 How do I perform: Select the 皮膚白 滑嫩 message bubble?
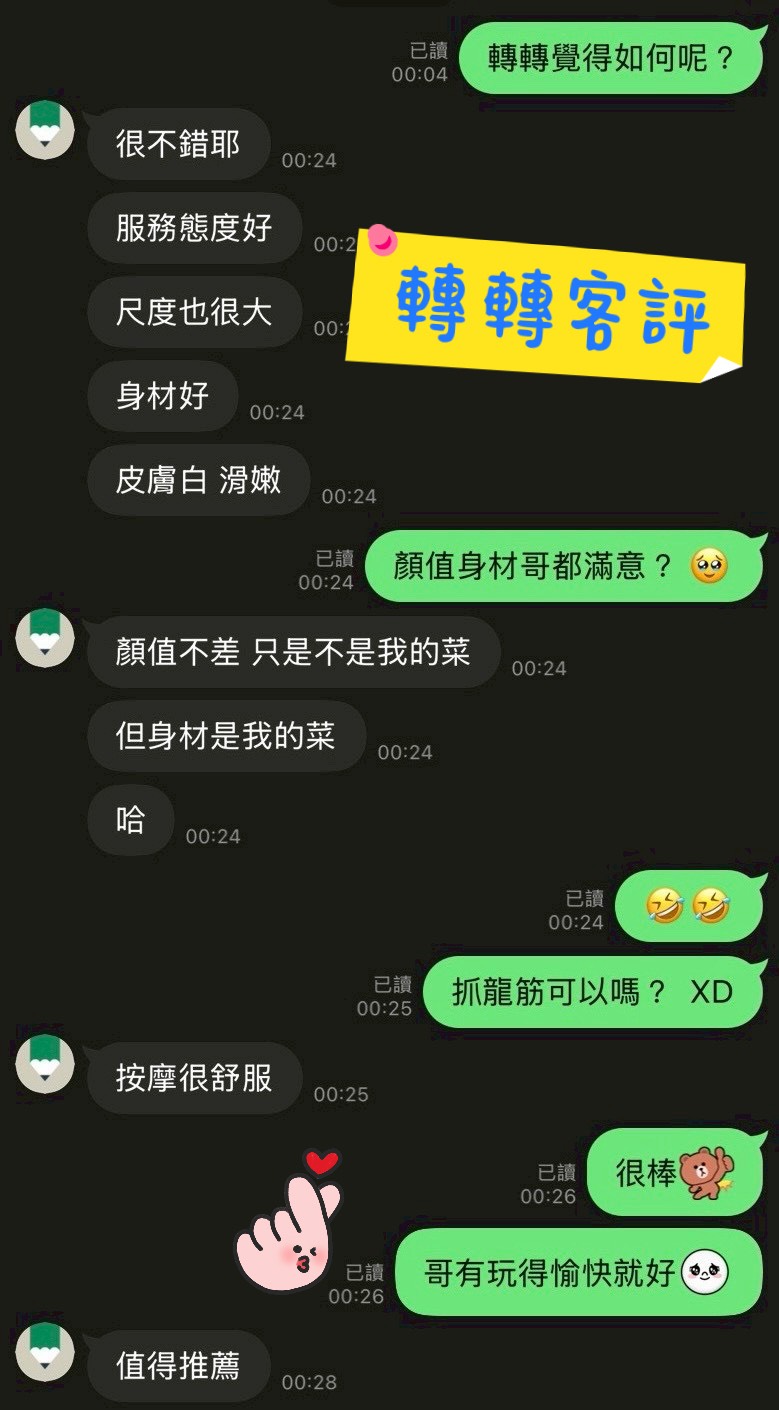pos(198,480)
